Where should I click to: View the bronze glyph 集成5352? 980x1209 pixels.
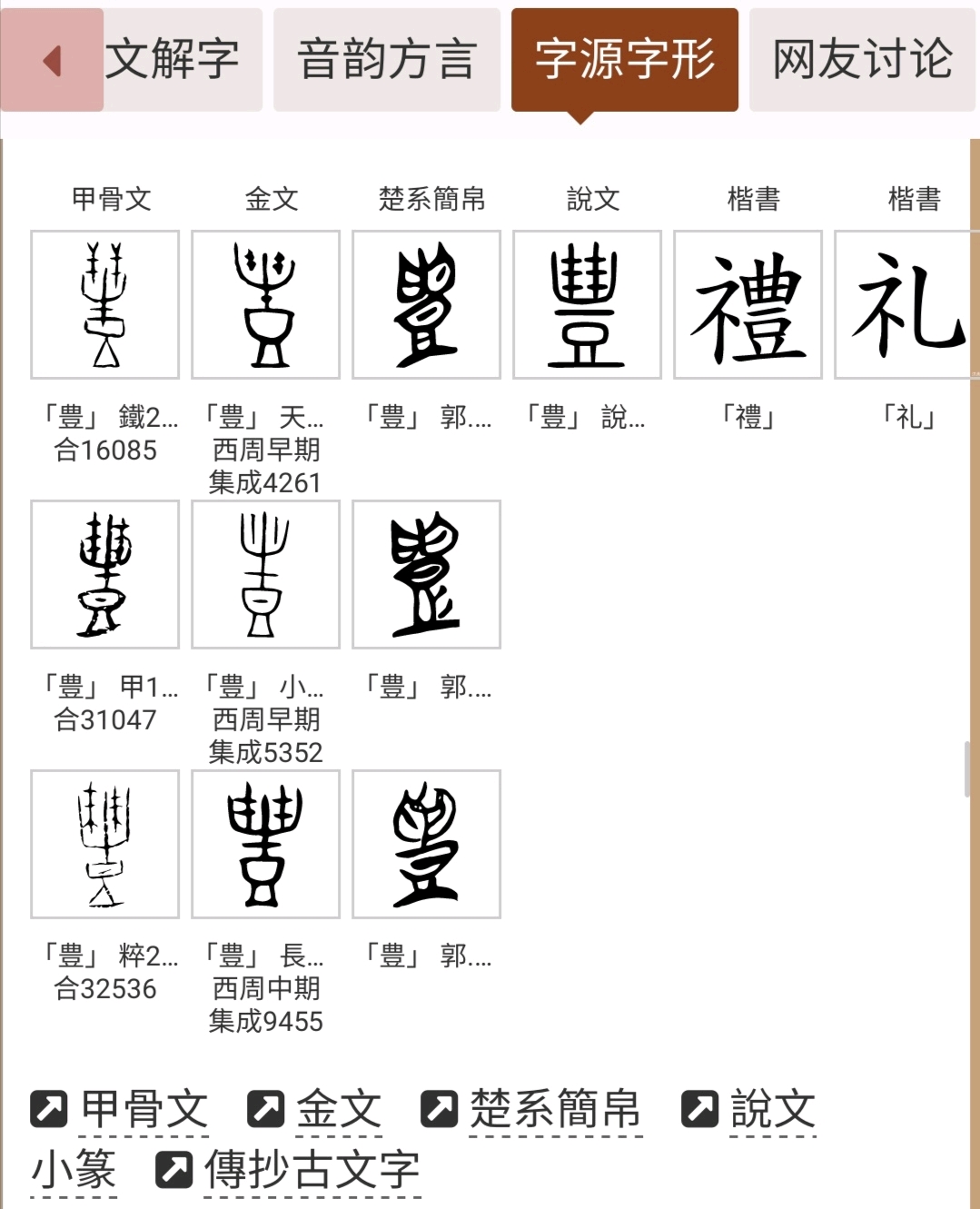(266, 574)
